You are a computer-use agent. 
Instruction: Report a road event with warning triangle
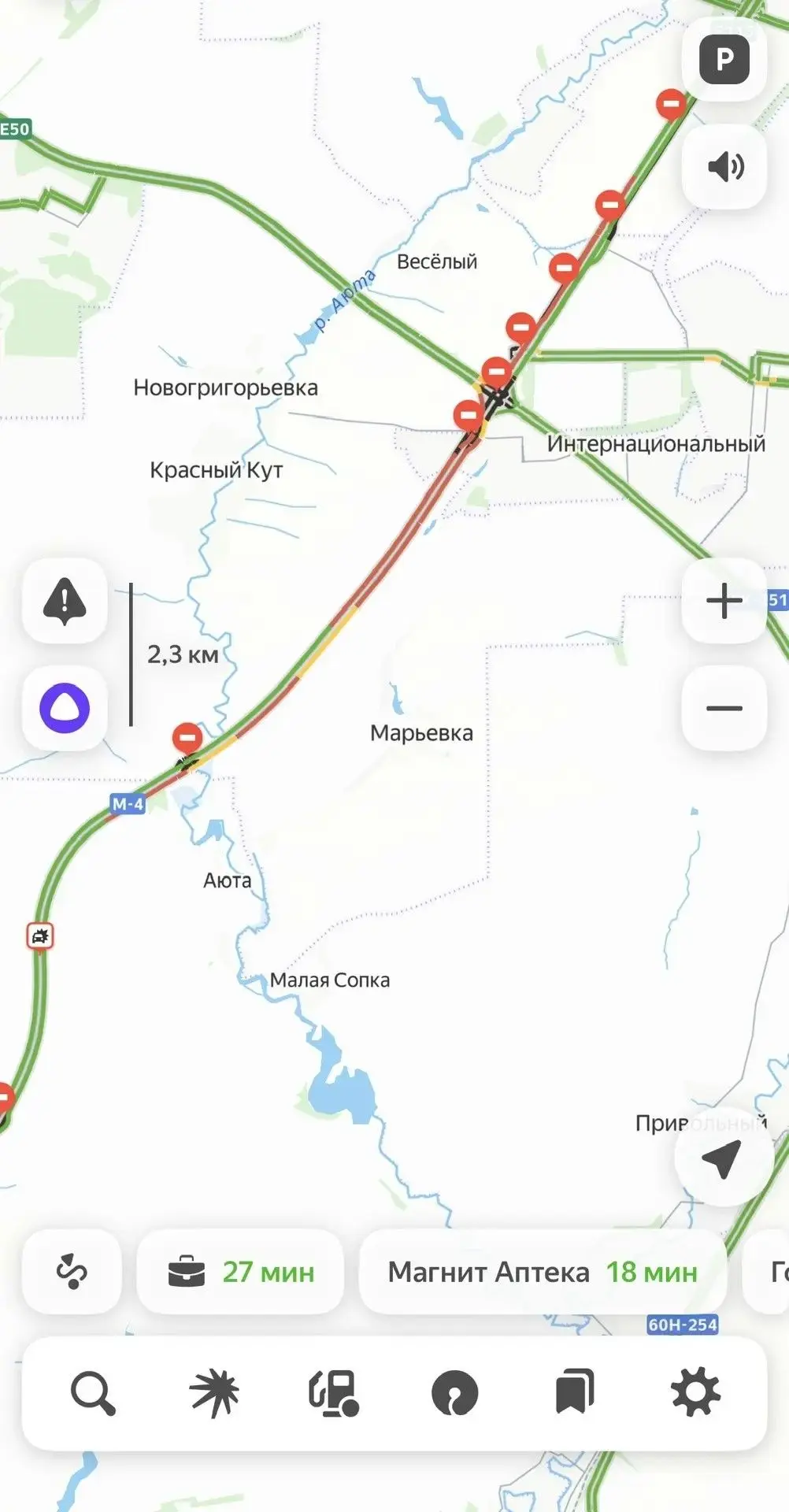pos(65,601)
